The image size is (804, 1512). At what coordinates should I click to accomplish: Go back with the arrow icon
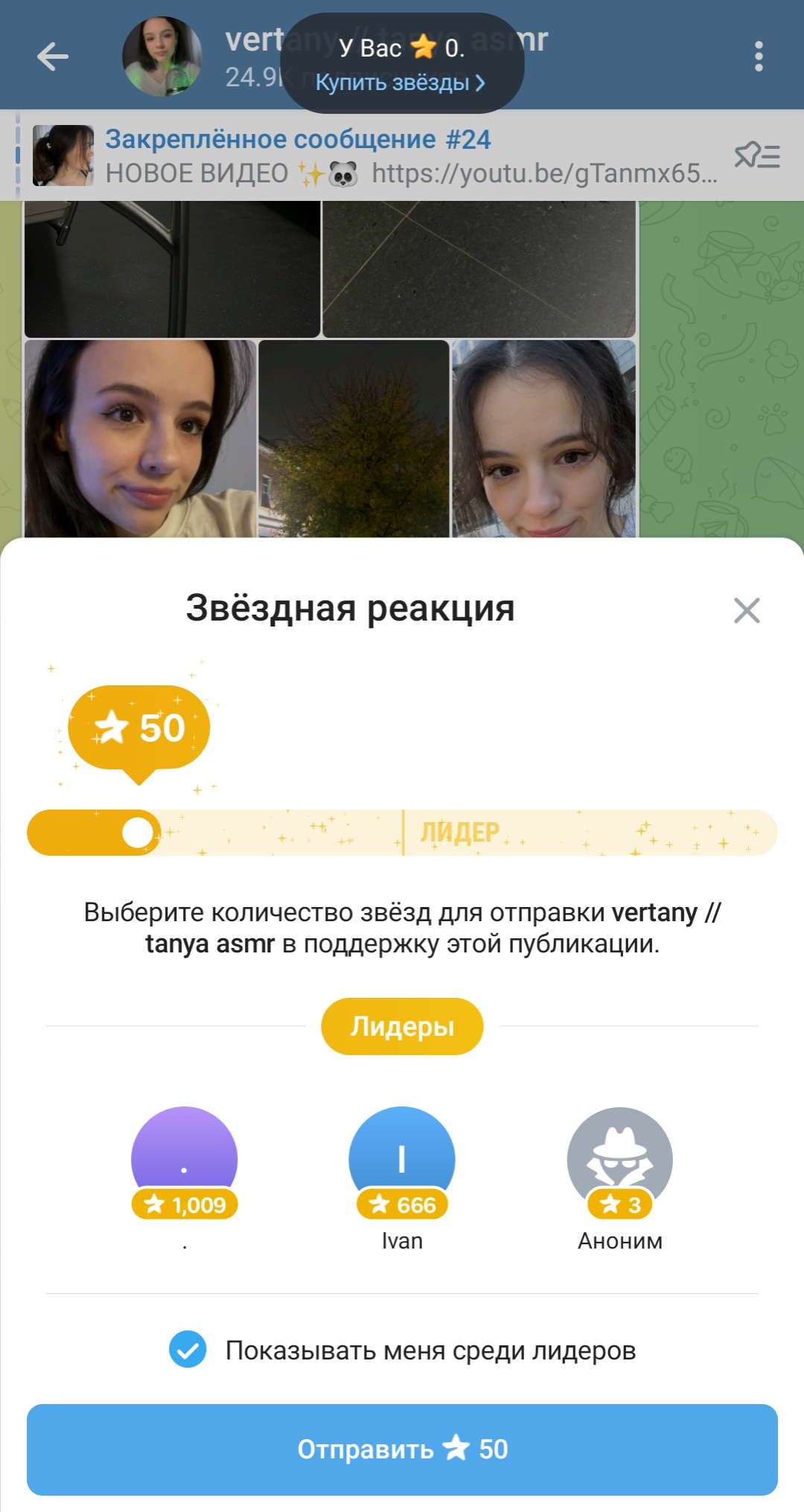tap(53, 57)
